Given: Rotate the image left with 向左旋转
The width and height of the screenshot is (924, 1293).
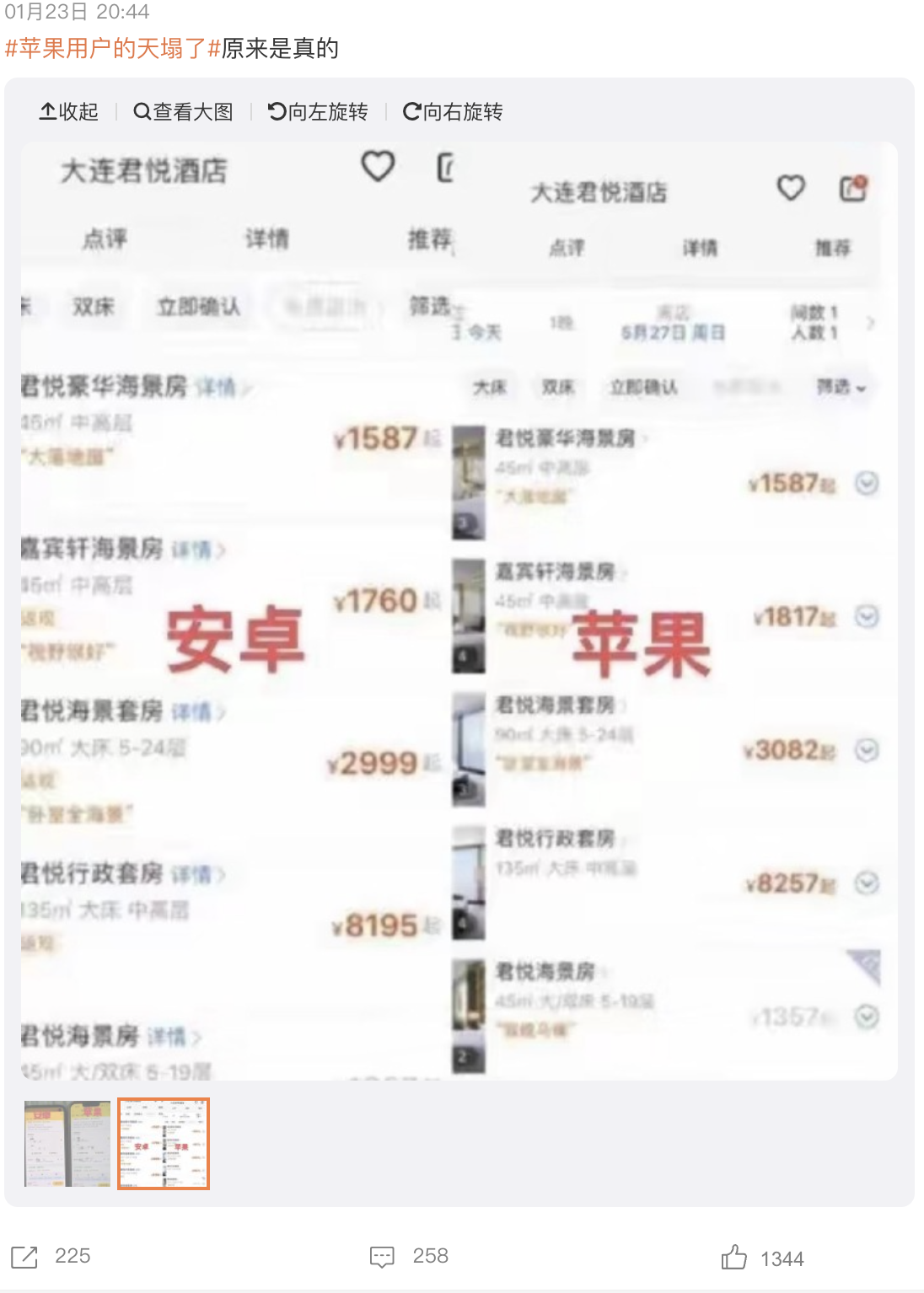Looking at the screenshot, I should pos(318,112).
